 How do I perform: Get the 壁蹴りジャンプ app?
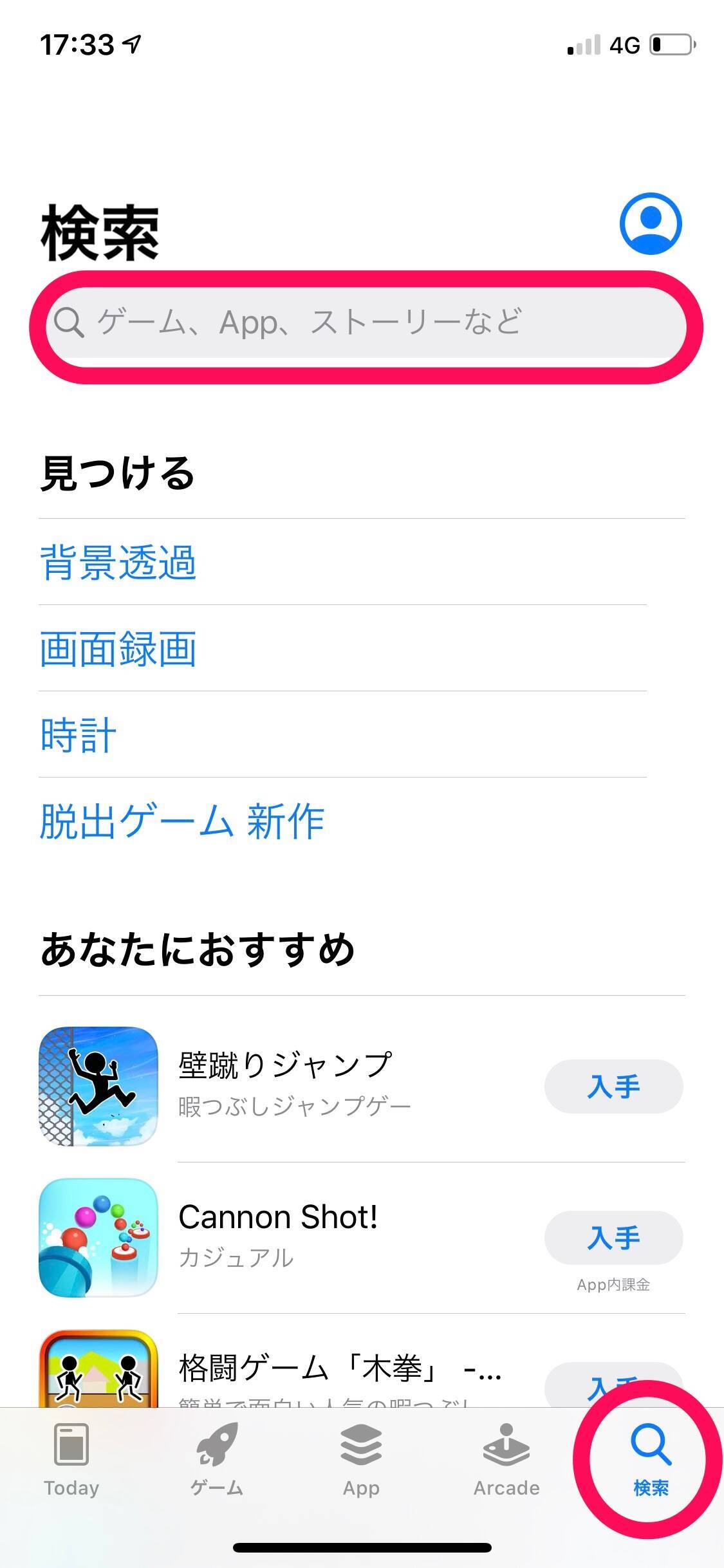(x=613, y=1087)
